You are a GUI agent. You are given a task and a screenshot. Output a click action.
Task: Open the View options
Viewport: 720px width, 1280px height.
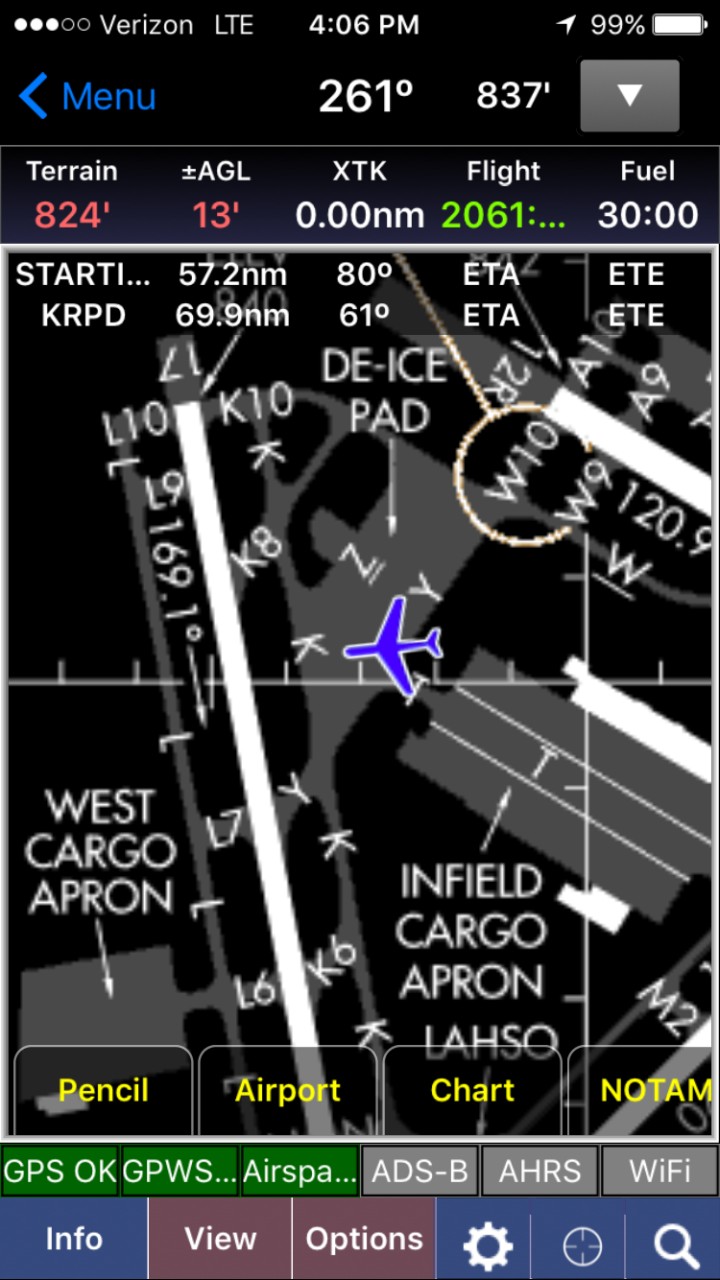[220, 1240]
